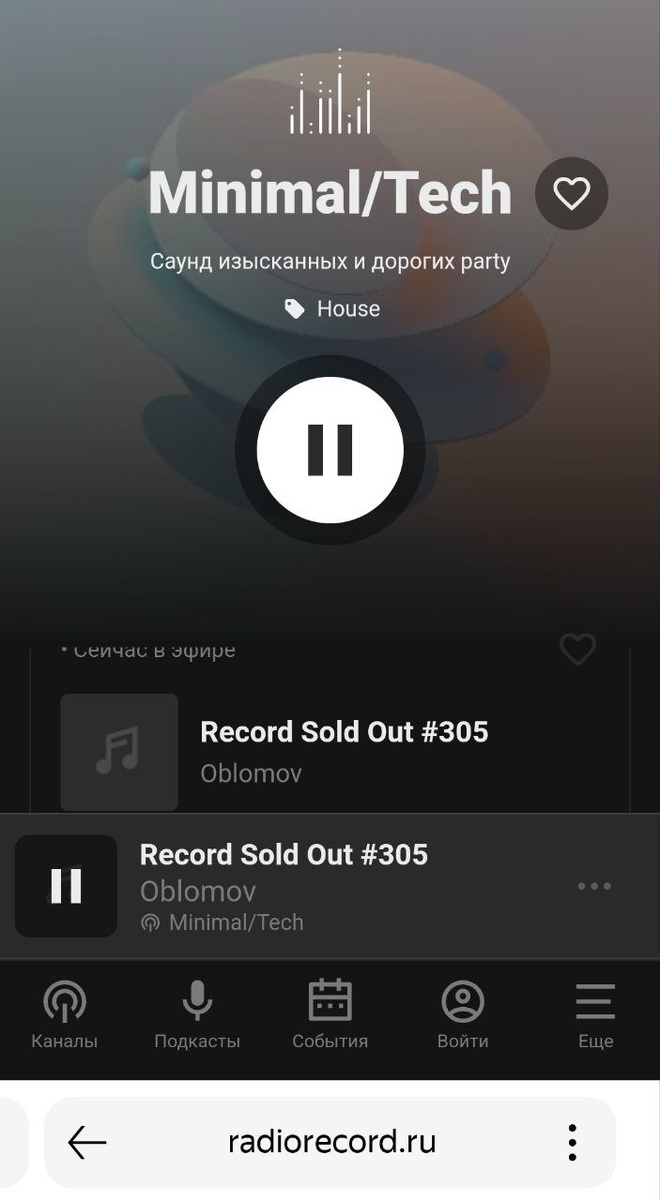660x1200 pixels.
Task: Go back with the browser arrow
Action: coord(87,1142)
